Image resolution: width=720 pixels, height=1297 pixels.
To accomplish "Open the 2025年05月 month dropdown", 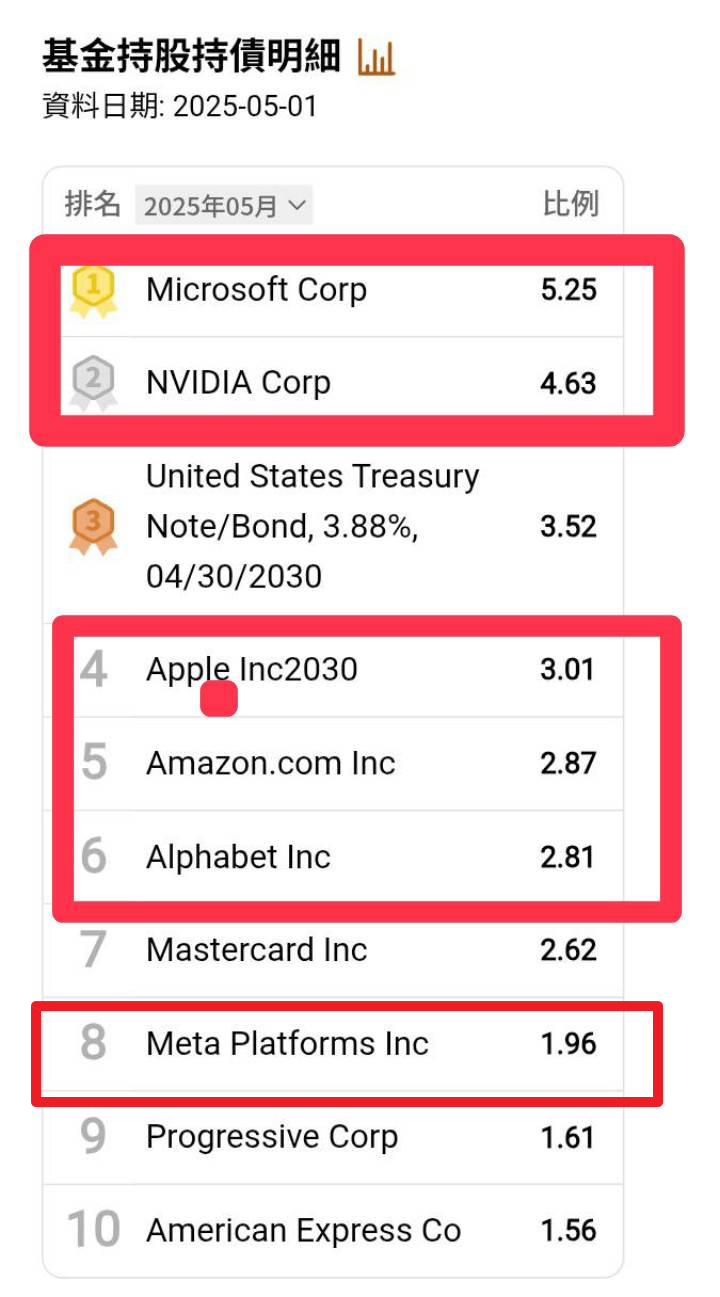I will [224, 206].
